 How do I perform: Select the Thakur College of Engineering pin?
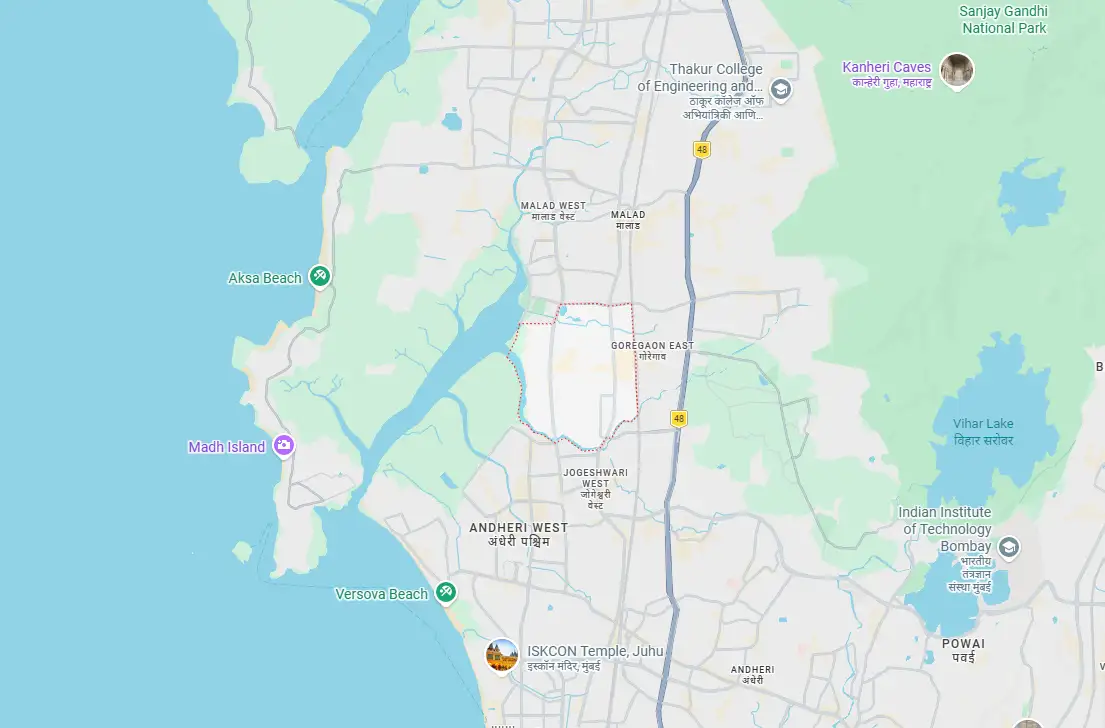(780, 90)
